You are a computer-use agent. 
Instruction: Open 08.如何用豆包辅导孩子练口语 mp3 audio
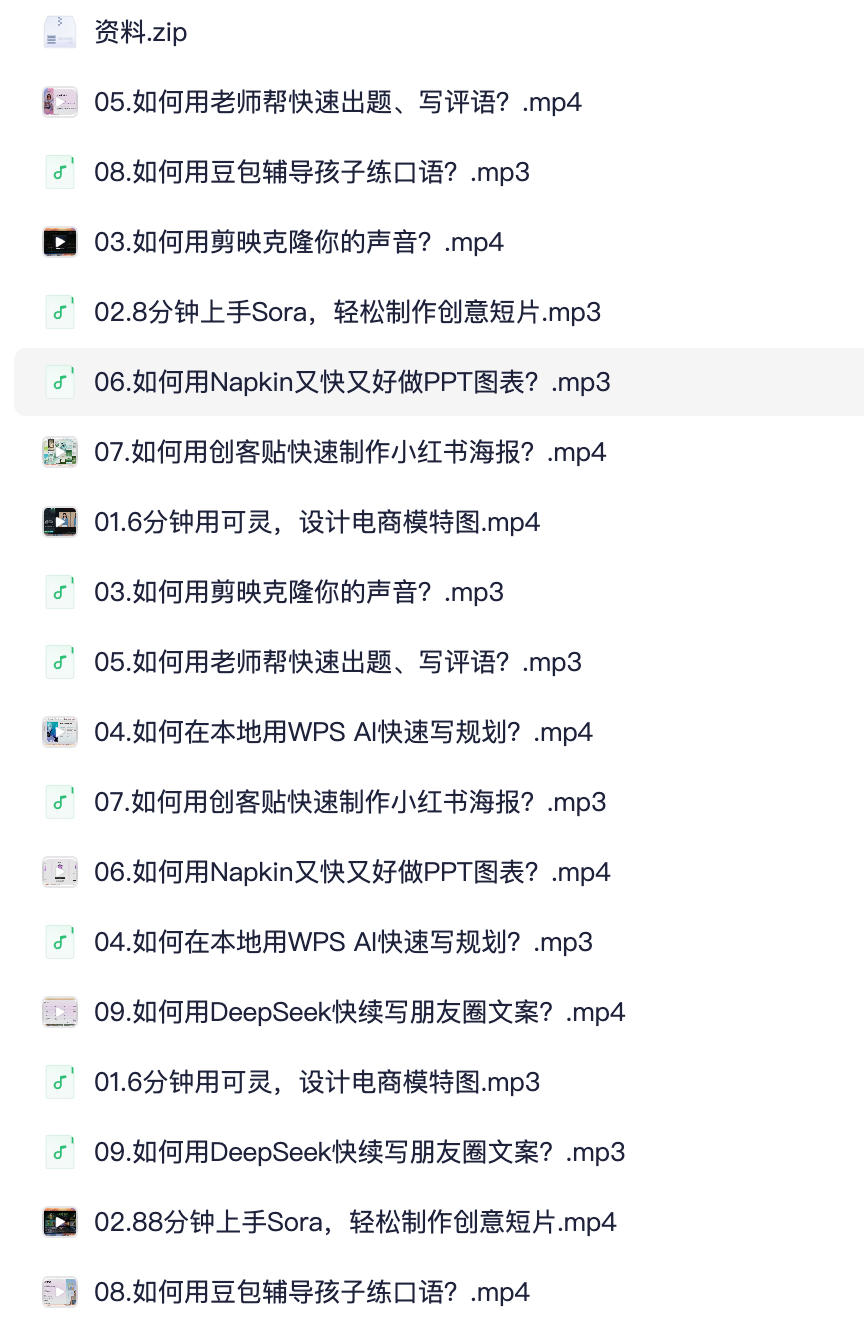point(311,172)
